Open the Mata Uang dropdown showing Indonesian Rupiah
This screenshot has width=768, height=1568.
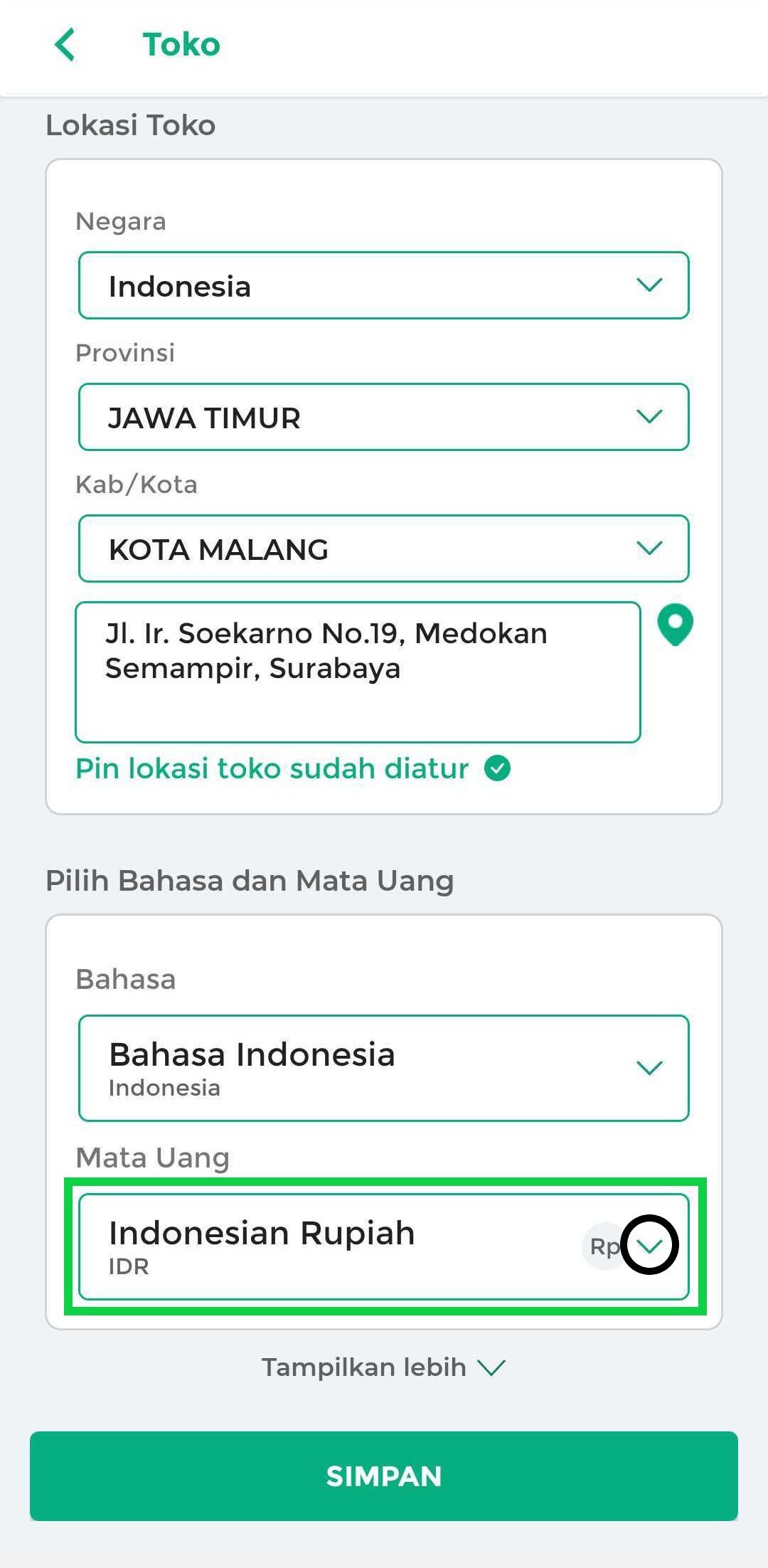(384, 1246)
